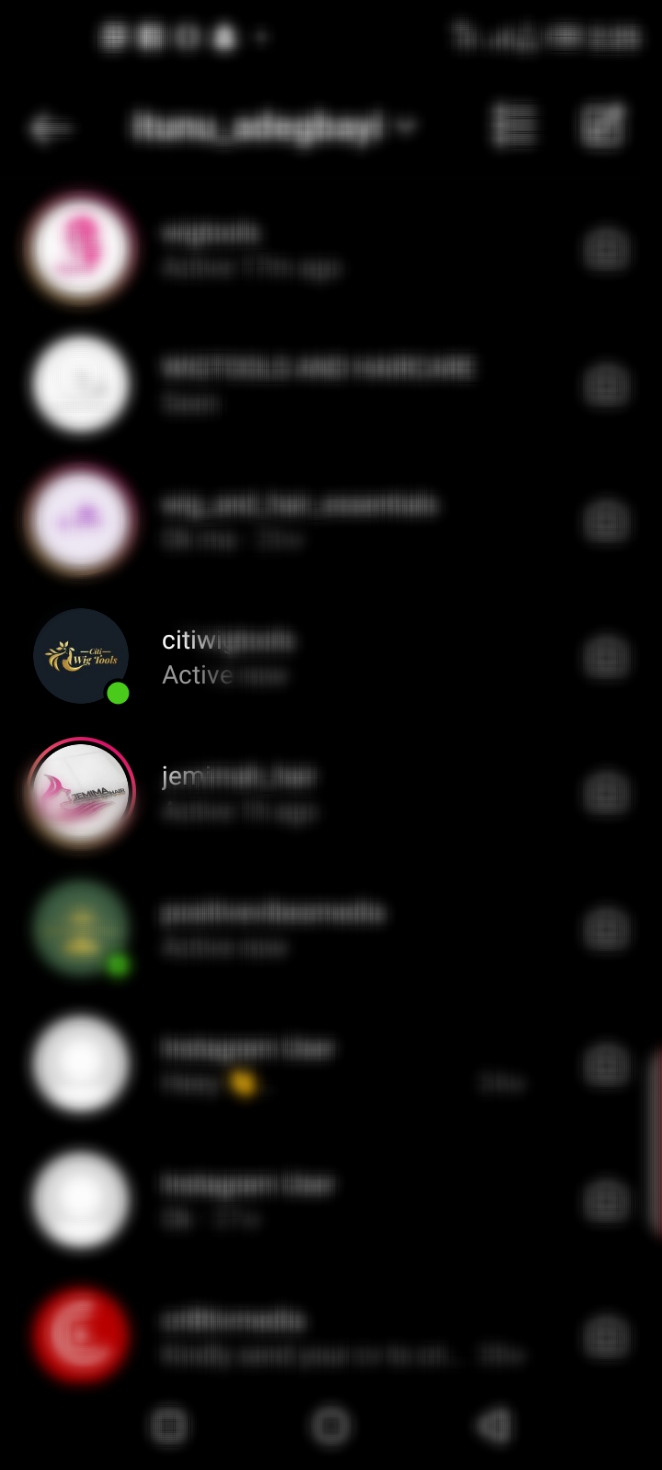662x1470 pixels.
Task: Tap the camera icon in the citiwig row
Action: point(606,658)
